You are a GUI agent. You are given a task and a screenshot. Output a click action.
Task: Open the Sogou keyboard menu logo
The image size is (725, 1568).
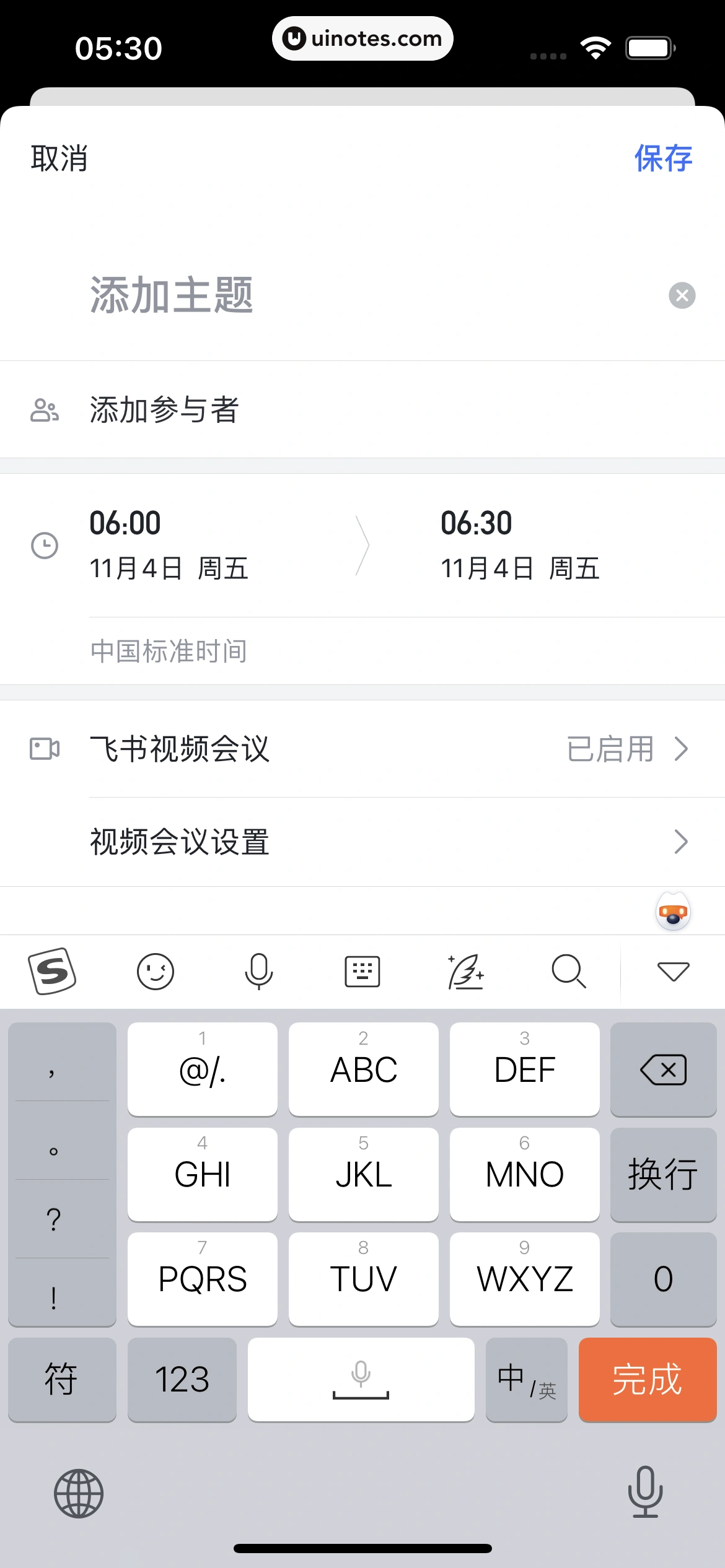(x=51, y=971)
